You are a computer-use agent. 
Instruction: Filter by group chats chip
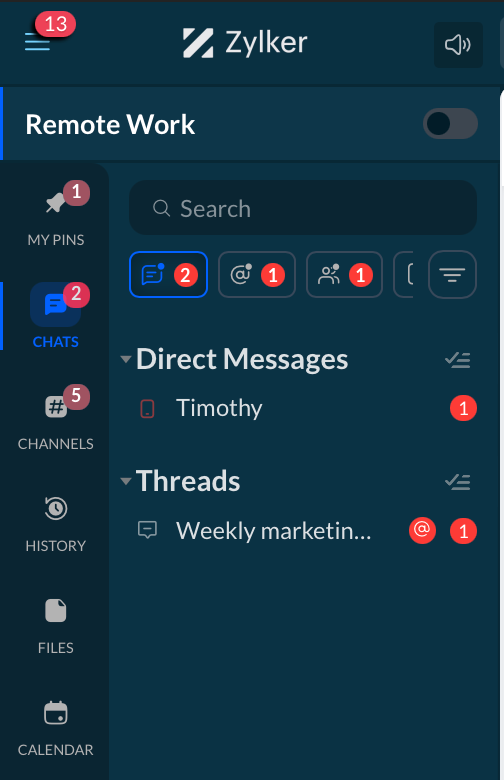(344, 275)
